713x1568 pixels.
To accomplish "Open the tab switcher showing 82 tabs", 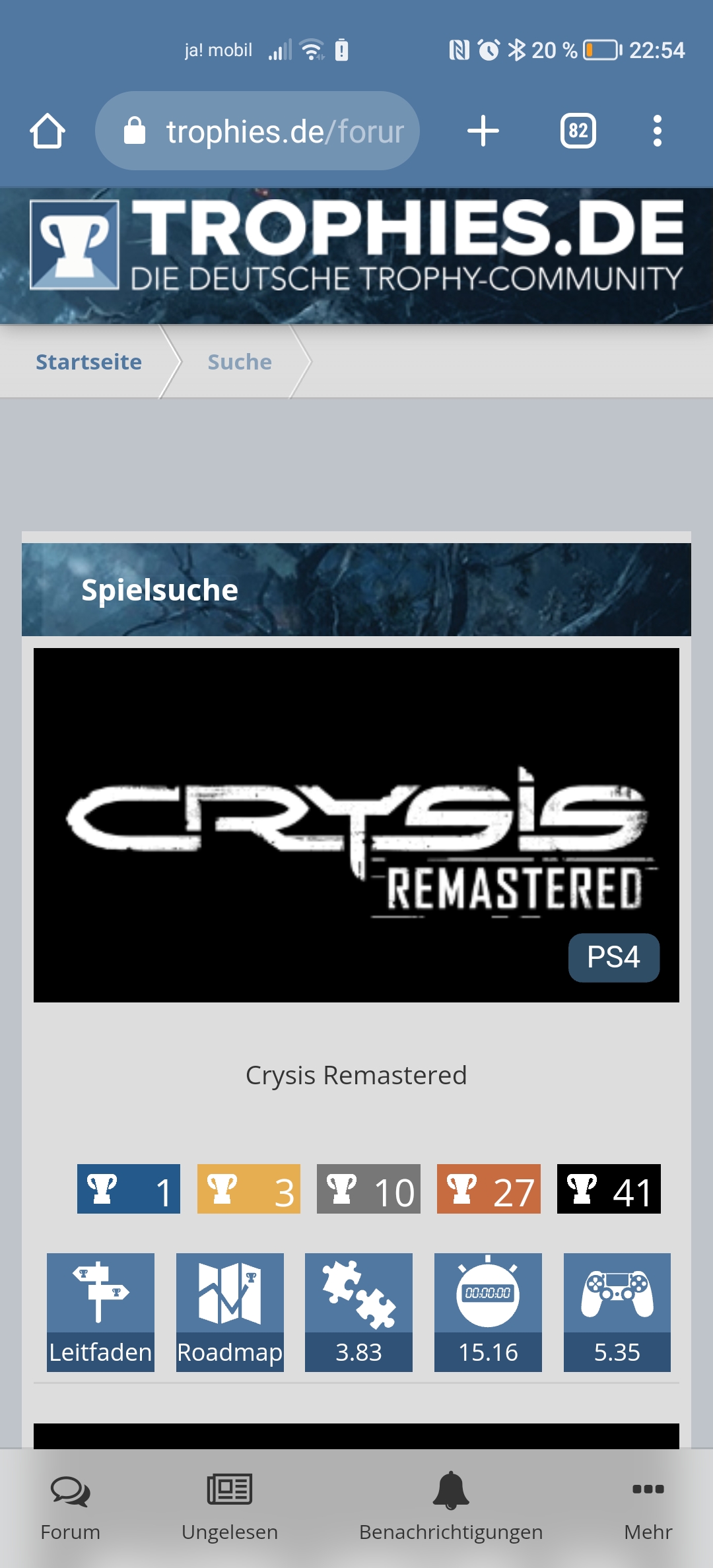I will [x=578, y=131].
